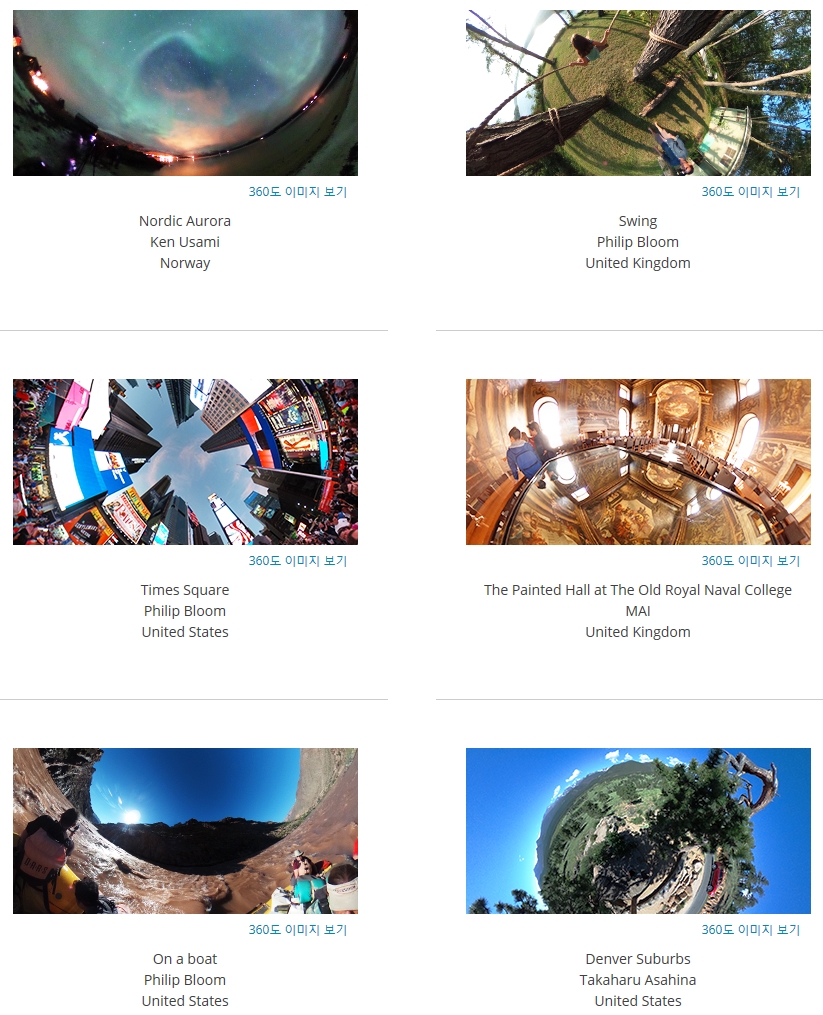This screenshot has width=823, height=1015.
Task: Open 360 view link for Denver Suburbs
Action: (750, 930)
